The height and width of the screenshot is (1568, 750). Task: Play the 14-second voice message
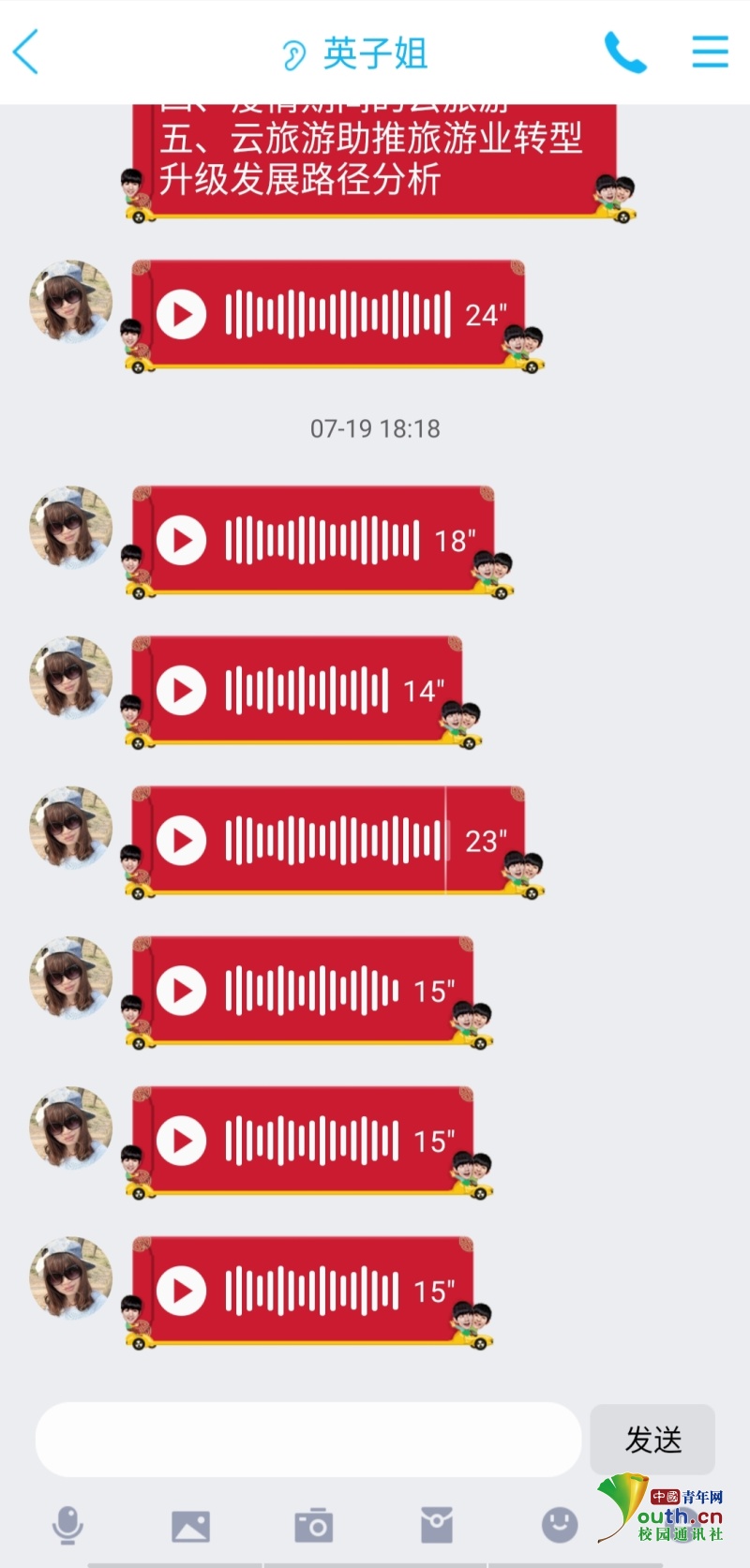tap(182, 691)
